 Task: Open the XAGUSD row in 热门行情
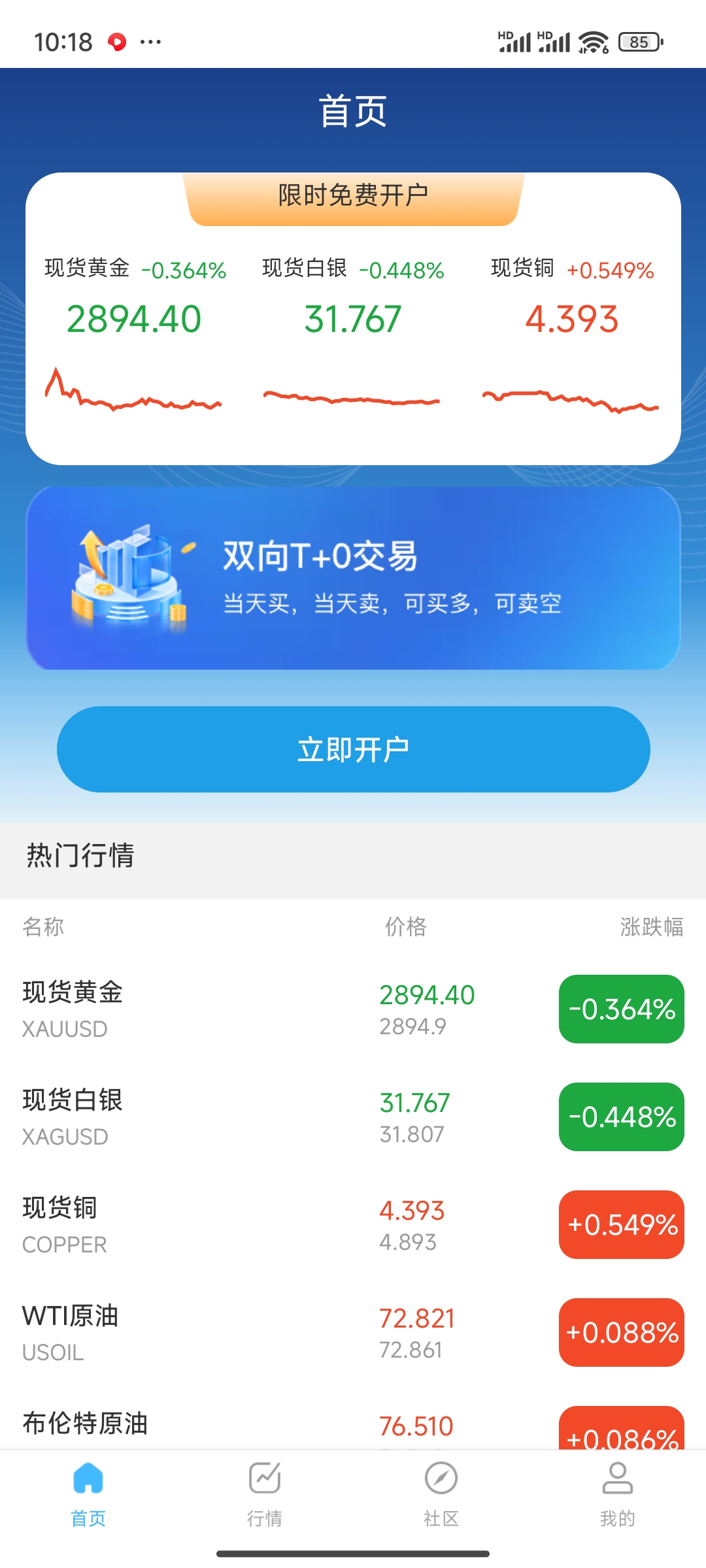[x=353, y=1117]
